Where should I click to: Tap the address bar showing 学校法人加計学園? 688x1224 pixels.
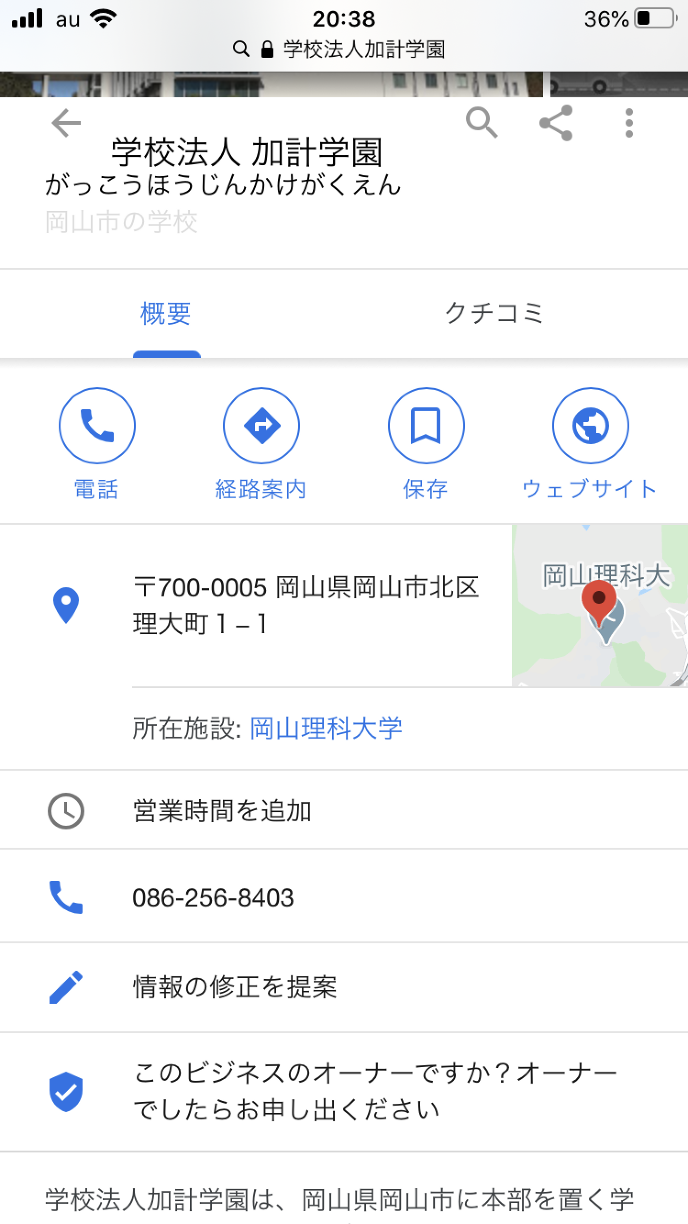tap(344, 49)
